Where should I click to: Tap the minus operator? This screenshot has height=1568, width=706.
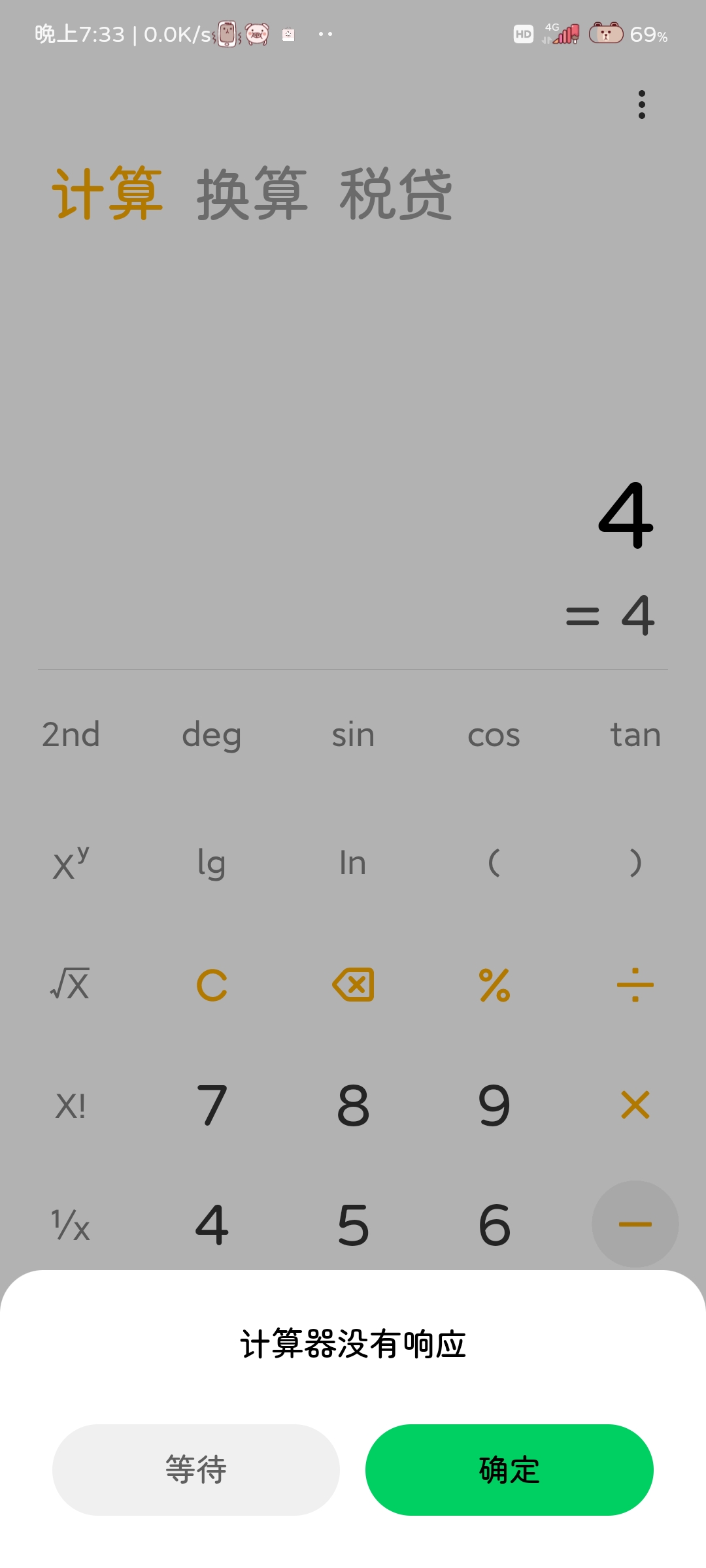click(635, 1224)
